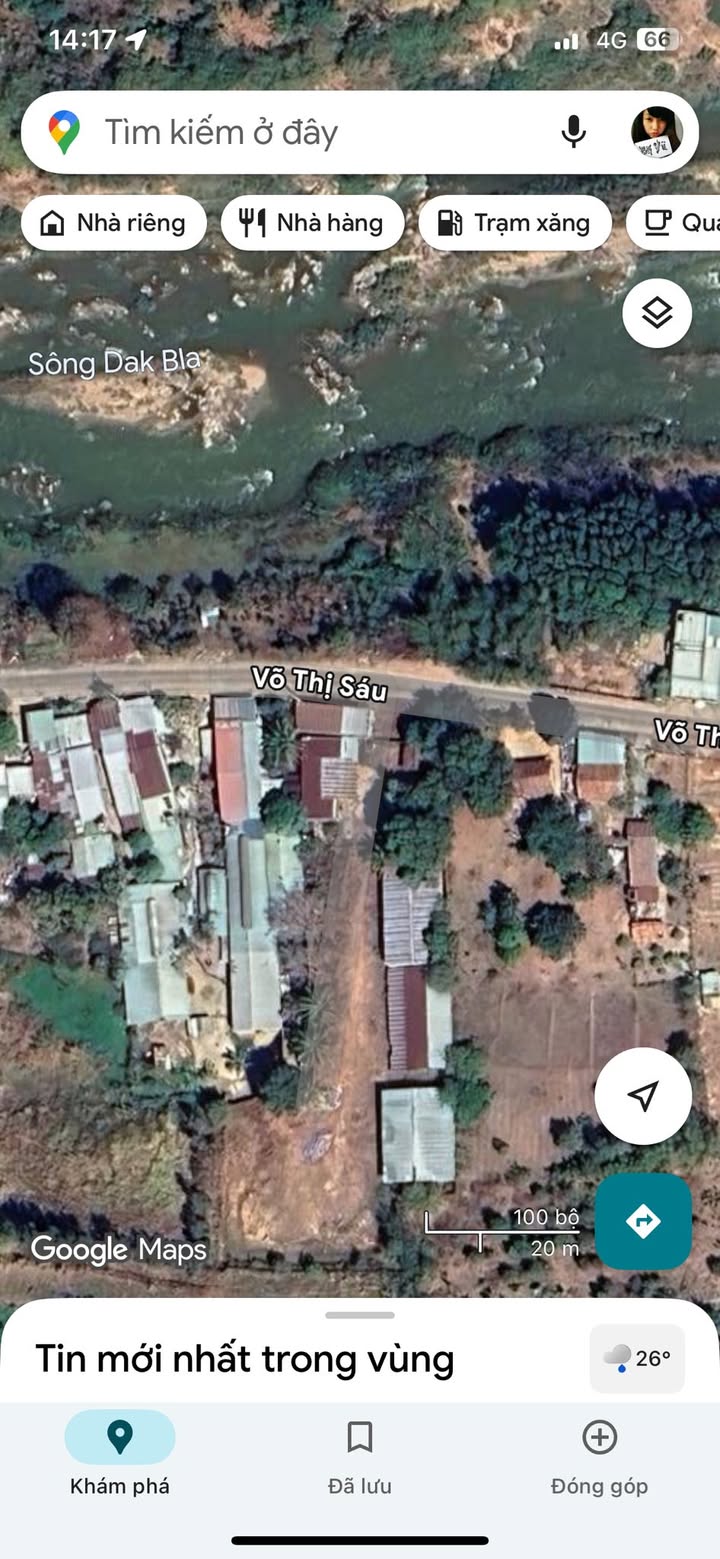Select the "Trạm xăng" gas station chip
Image resolution: width=720 pixels, height=1559 pixels.
515,222
